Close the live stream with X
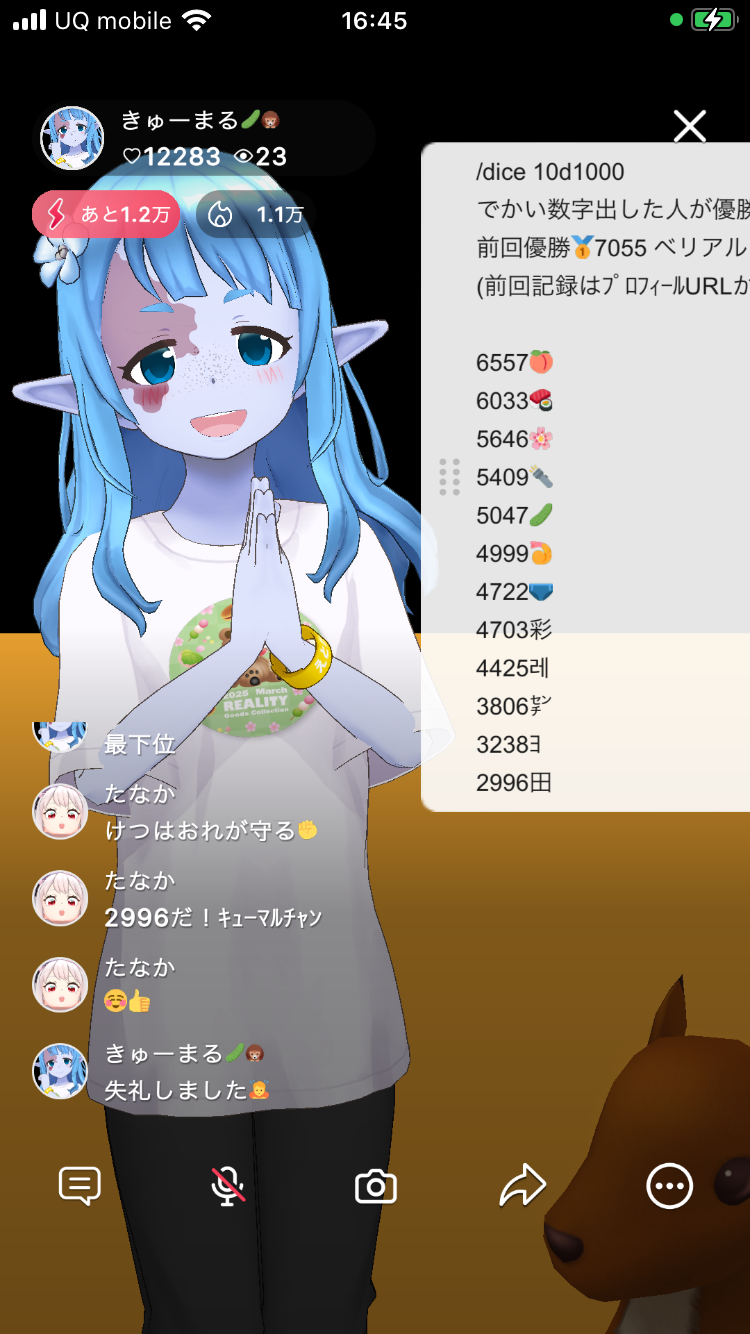 pyautogui.click(x=690, y=126)
